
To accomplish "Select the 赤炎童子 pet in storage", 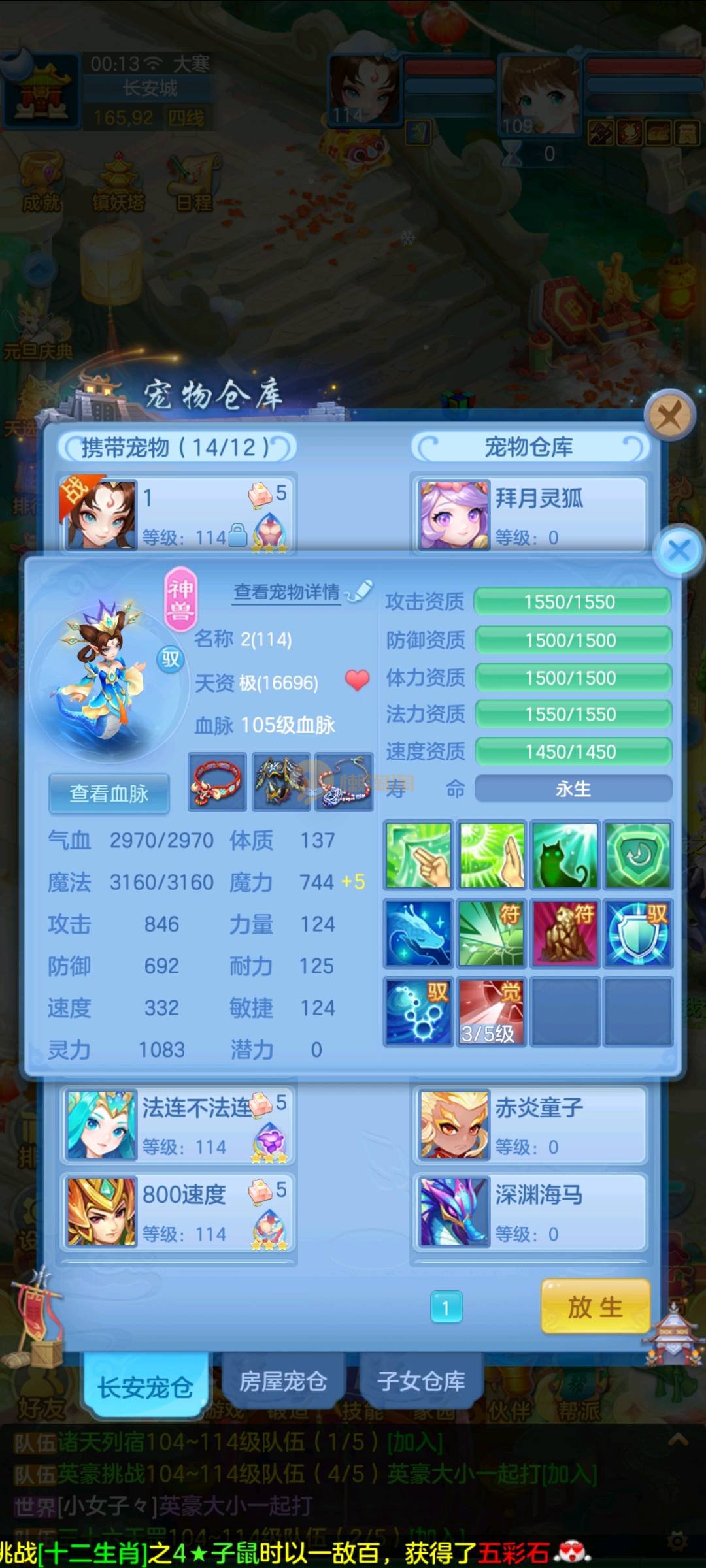I will pyautogui.click(x=529, y=1124).
